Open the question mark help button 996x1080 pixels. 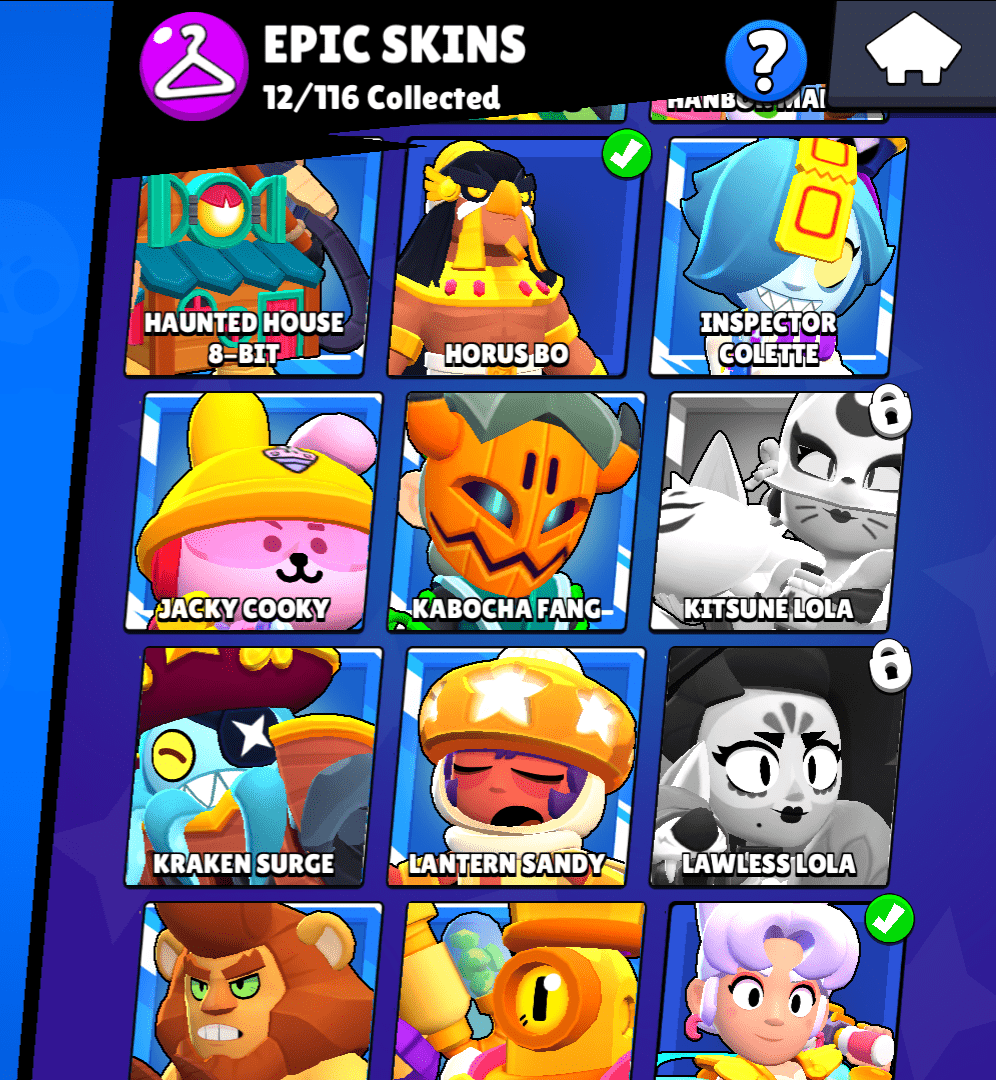766,60
